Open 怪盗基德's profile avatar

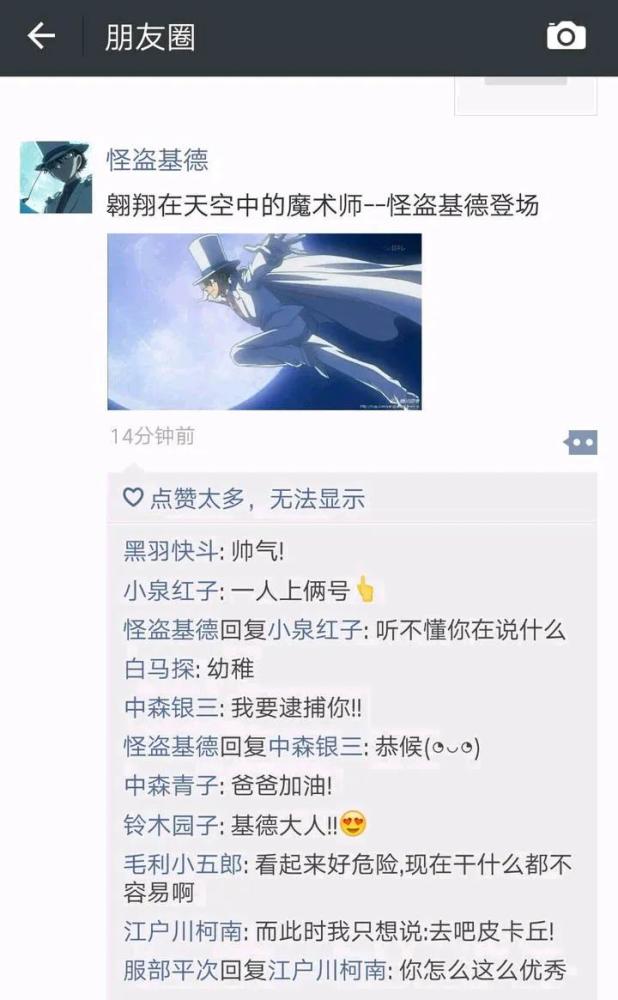click(55, 177)
